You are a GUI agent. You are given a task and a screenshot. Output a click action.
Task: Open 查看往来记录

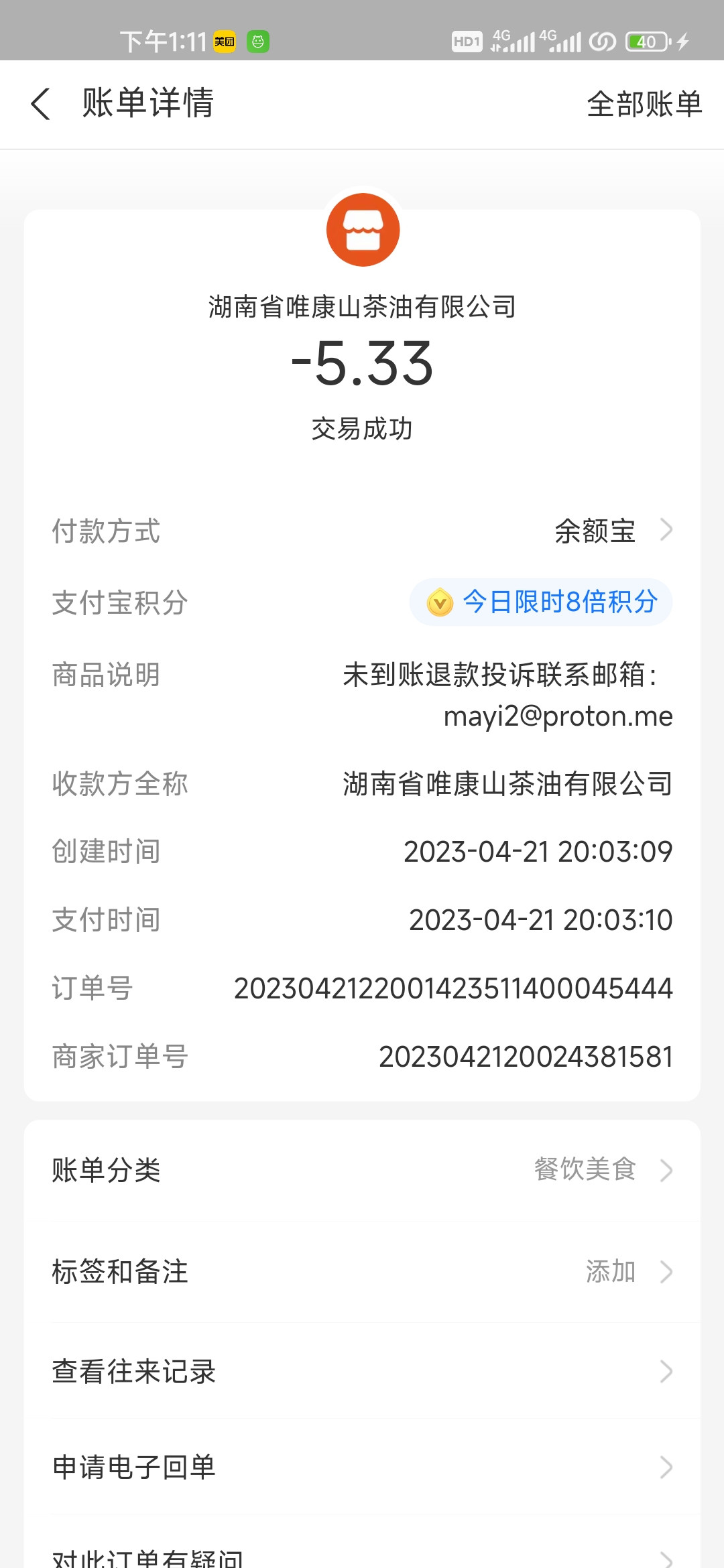point(362,1372)
